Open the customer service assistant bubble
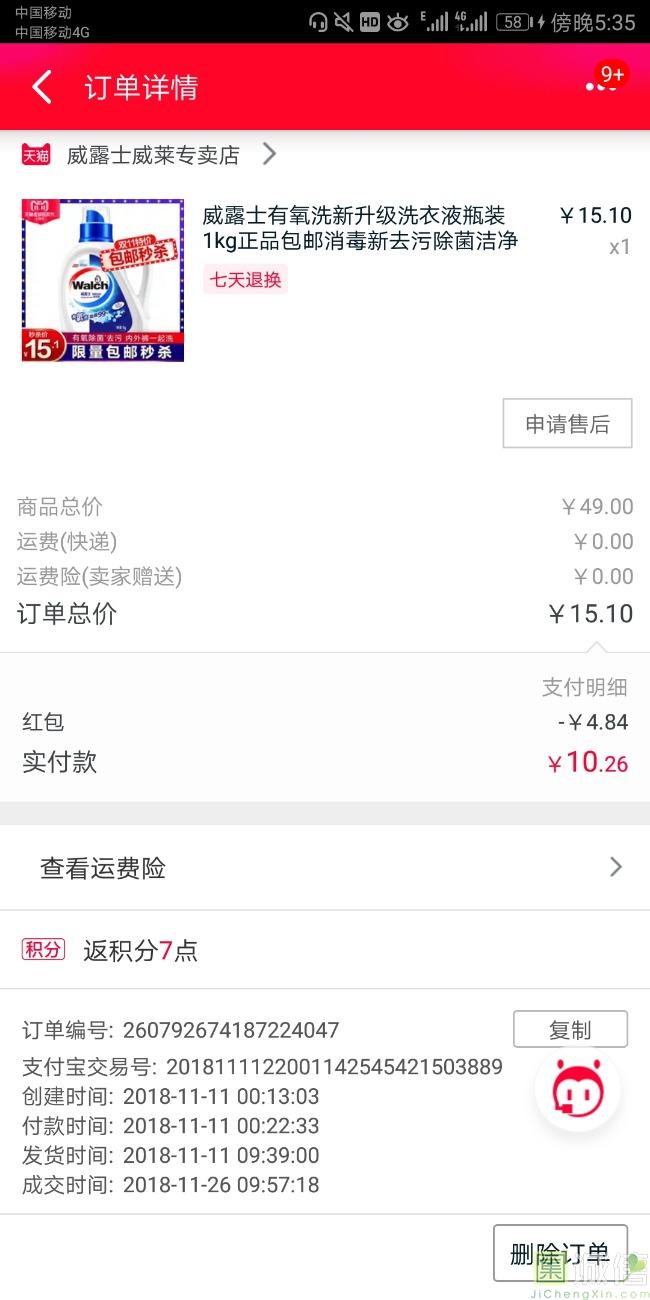The width and height of the screenshot is (650, 1300). [577, 1090]
